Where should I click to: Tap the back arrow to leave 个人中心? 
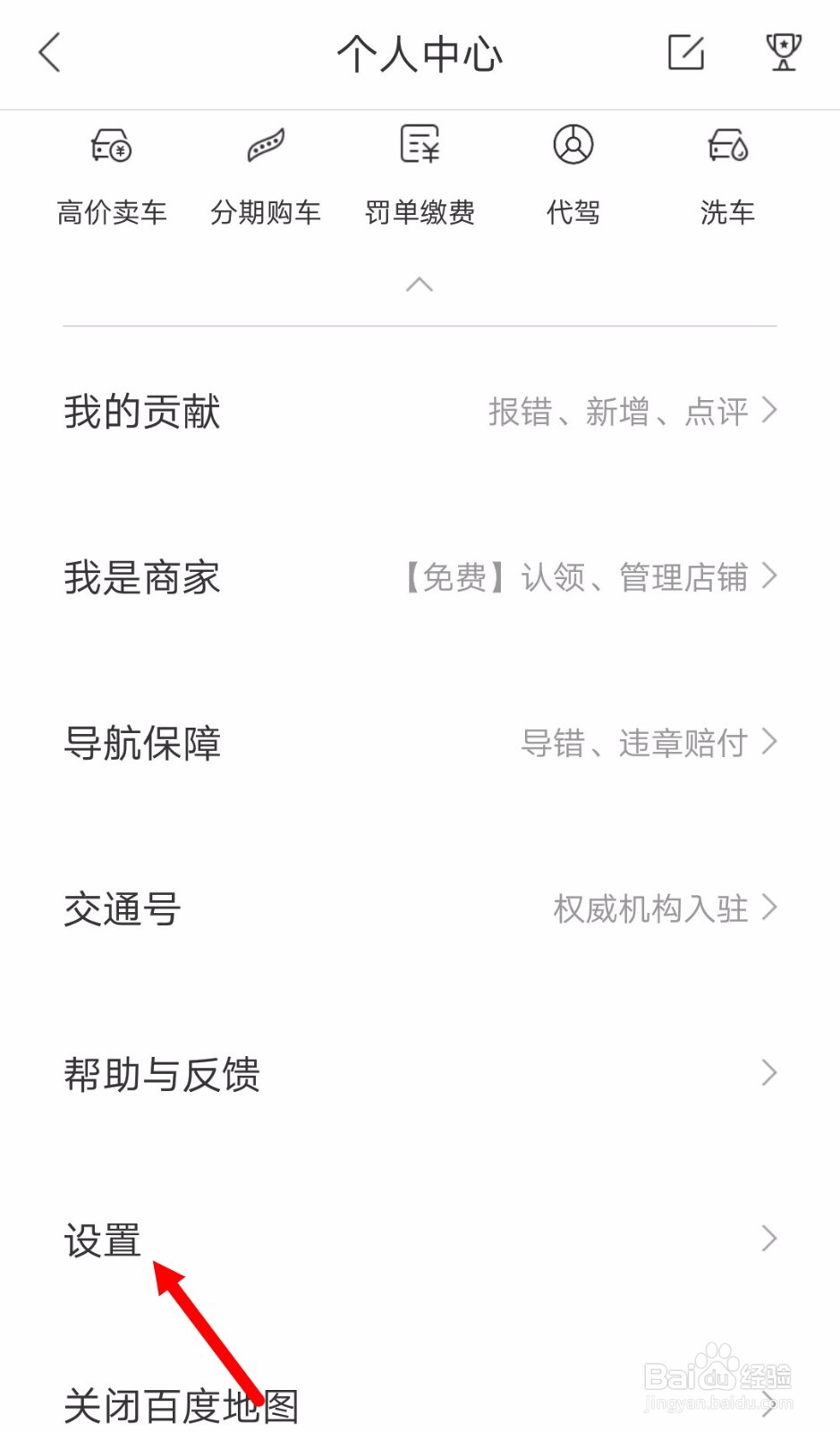coord(49,52)
